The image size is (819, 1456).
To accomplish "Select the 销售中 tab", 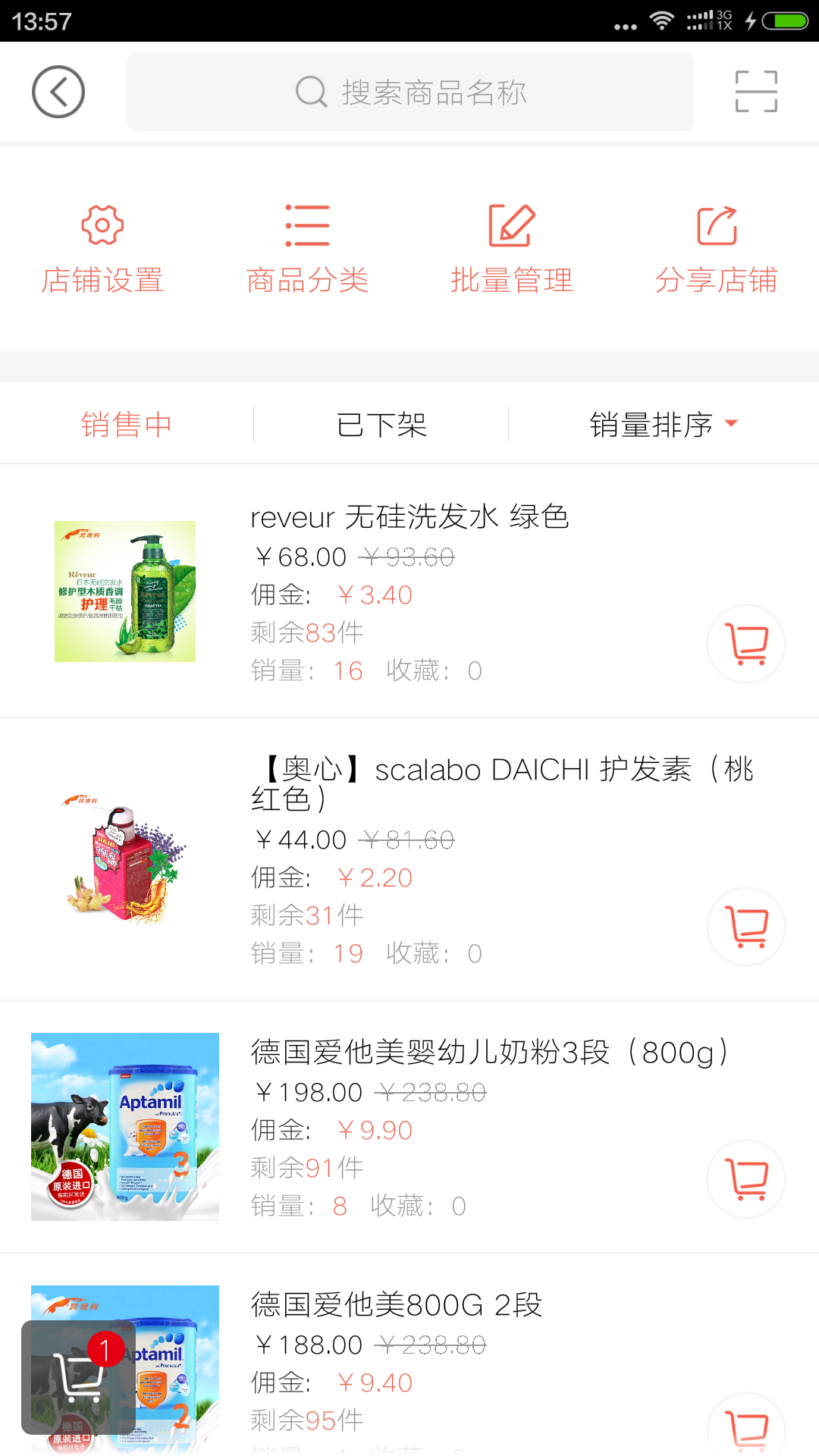I will pos(127,423).
